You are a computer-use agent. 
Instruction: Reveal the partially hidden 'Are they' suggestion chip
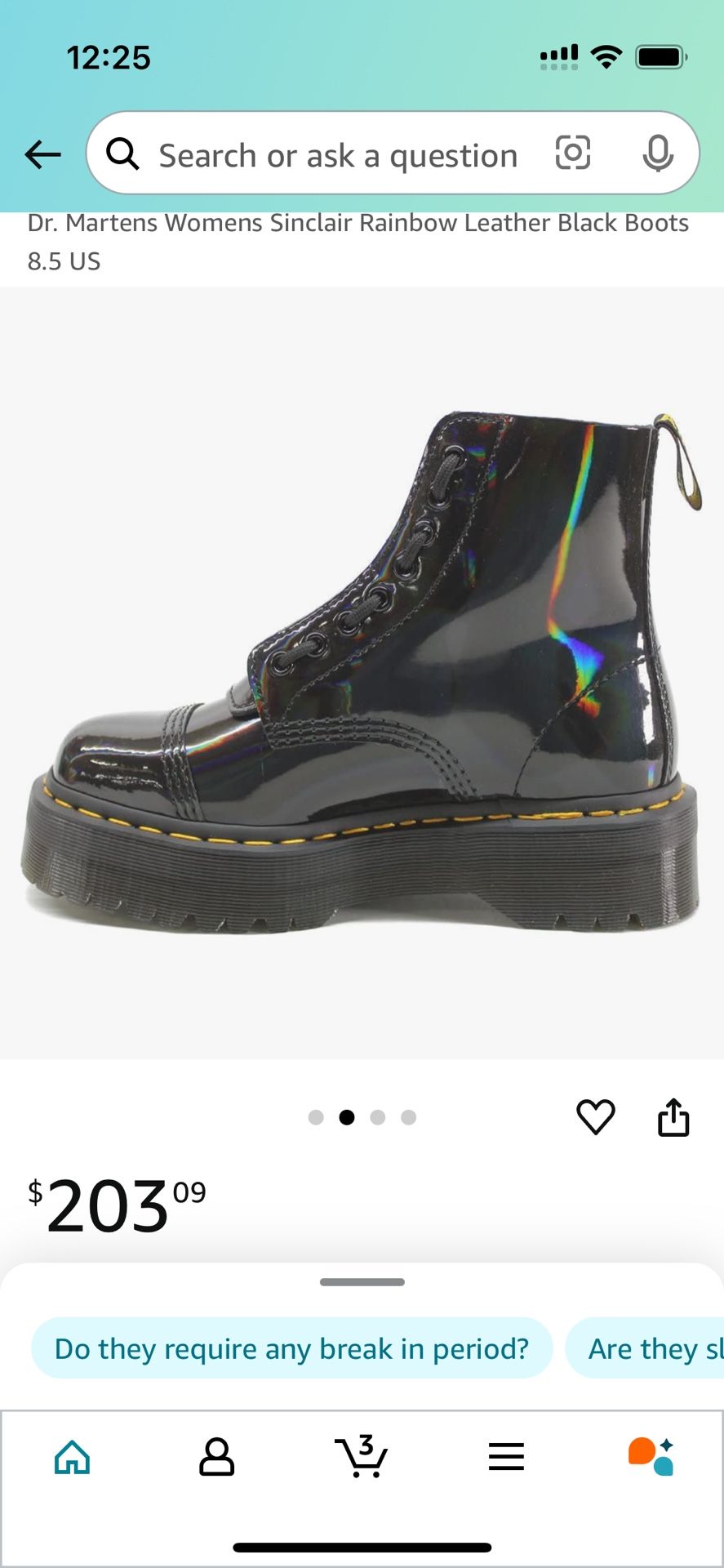[653, 1348]
